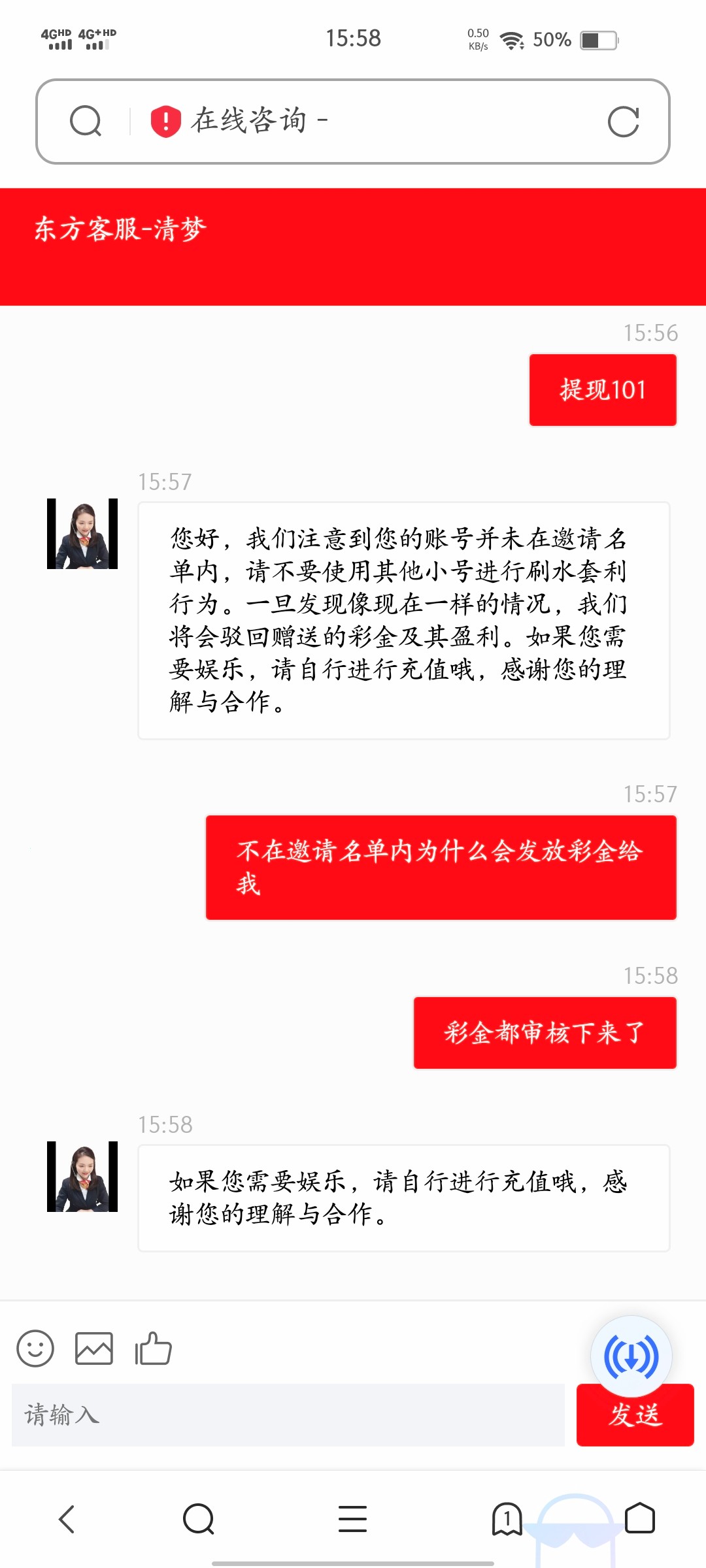706x1568 pixels.
Task: View open browser tabs
Action: point(507,1519)
